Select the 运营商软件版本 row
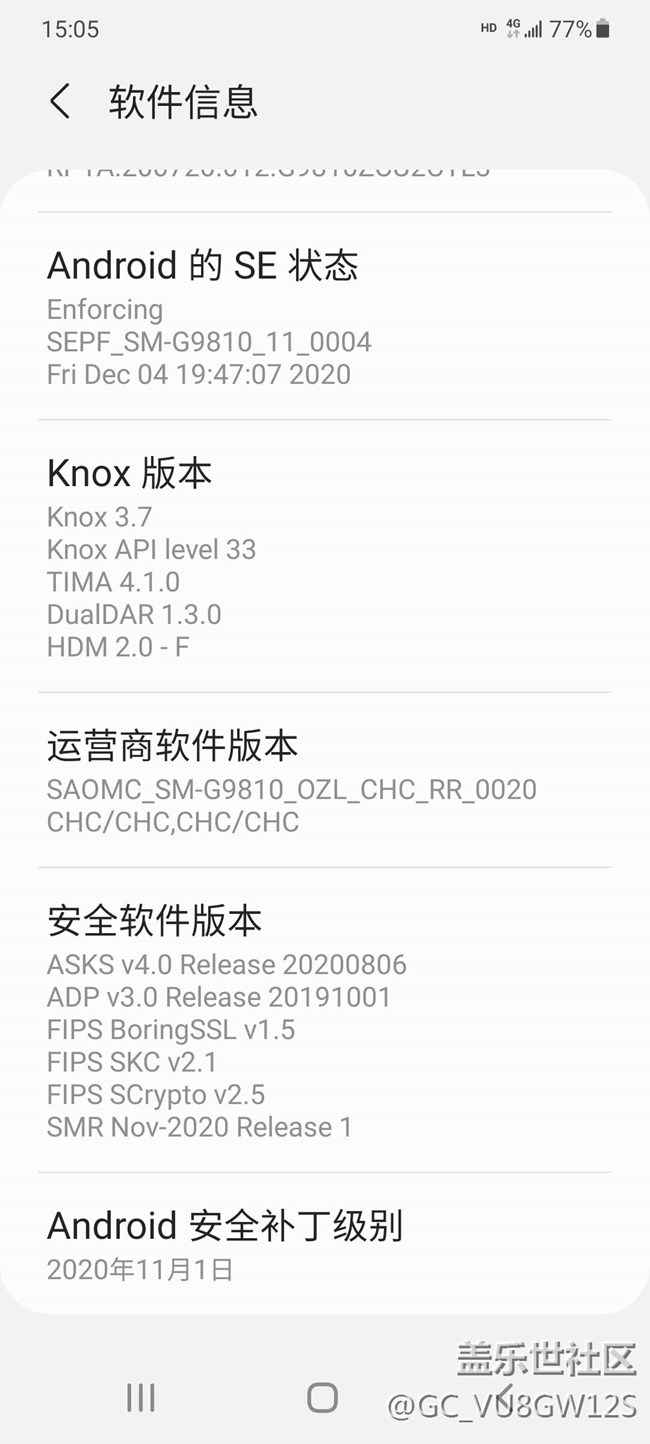This screenshot has width=650, height=1444. 324,780
